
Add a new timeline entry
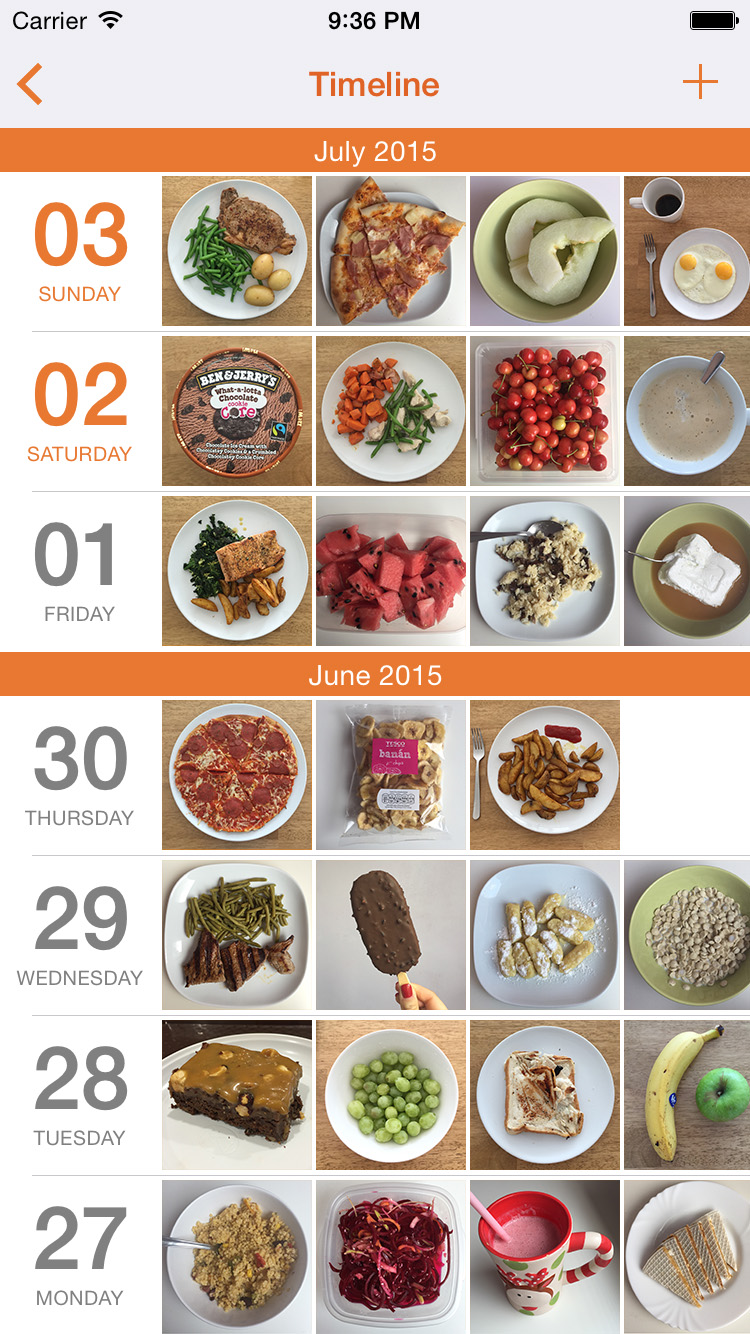point(700,82)
